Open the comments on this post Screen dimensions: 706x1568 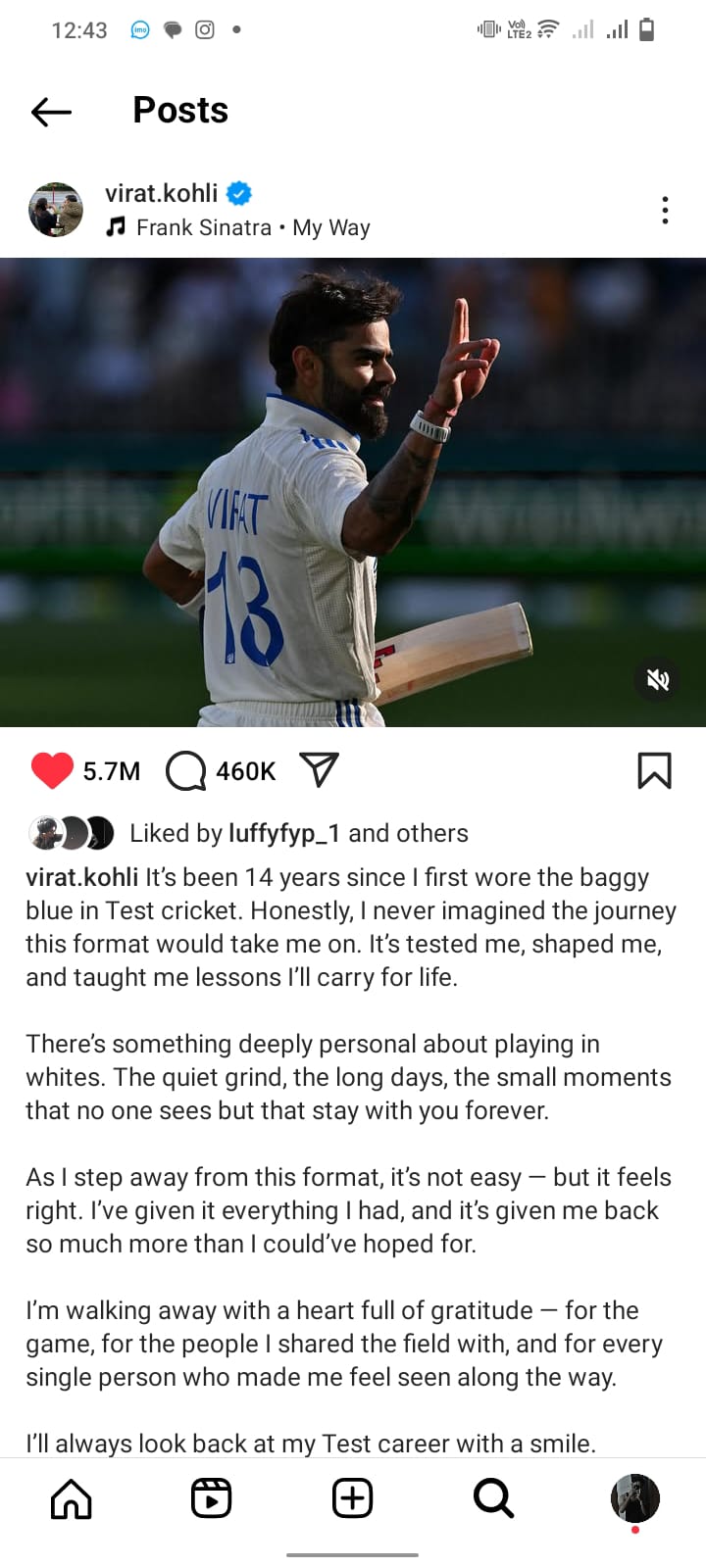(186, 771)
